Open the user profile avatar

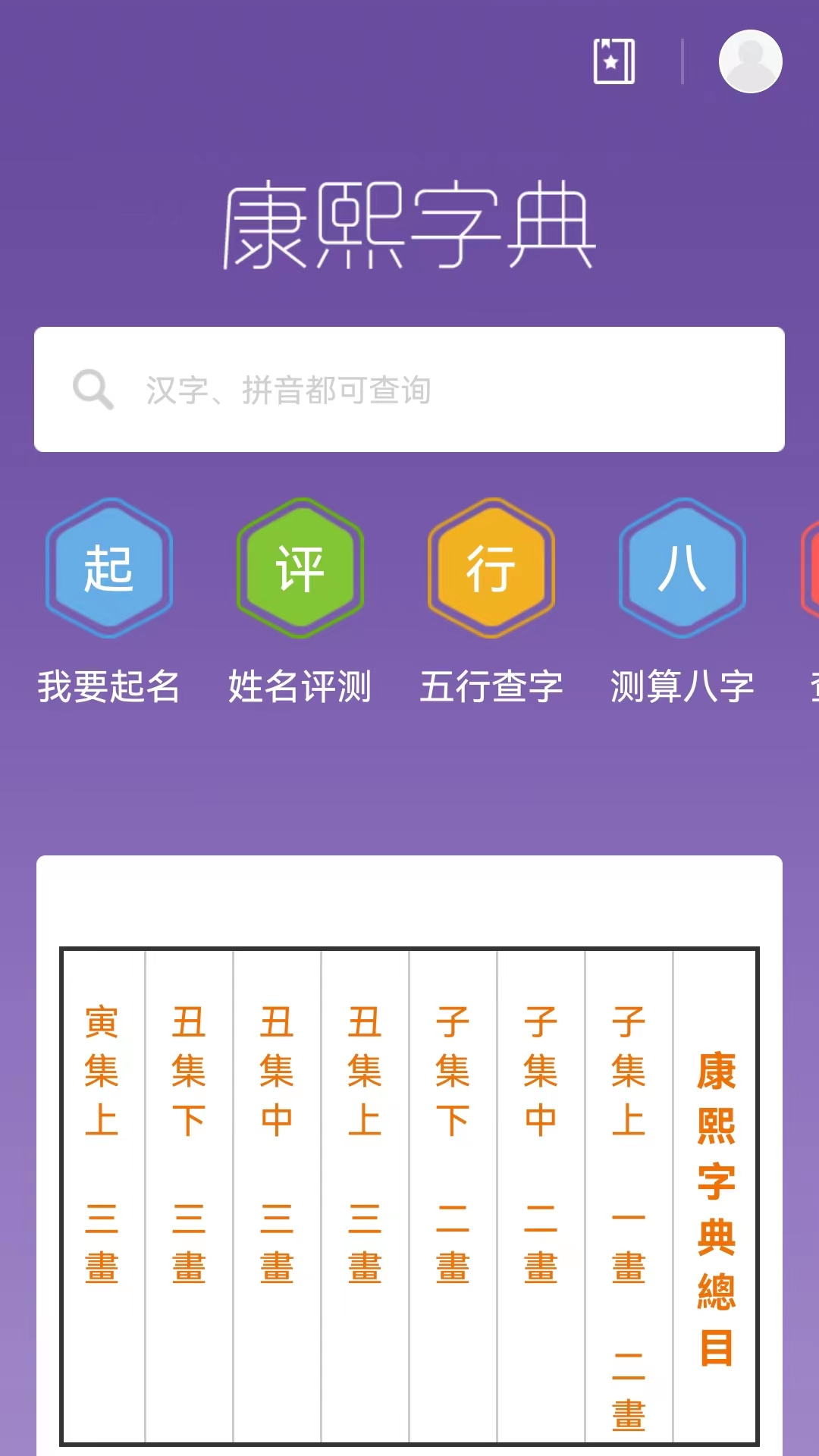[x=750, y=61]
